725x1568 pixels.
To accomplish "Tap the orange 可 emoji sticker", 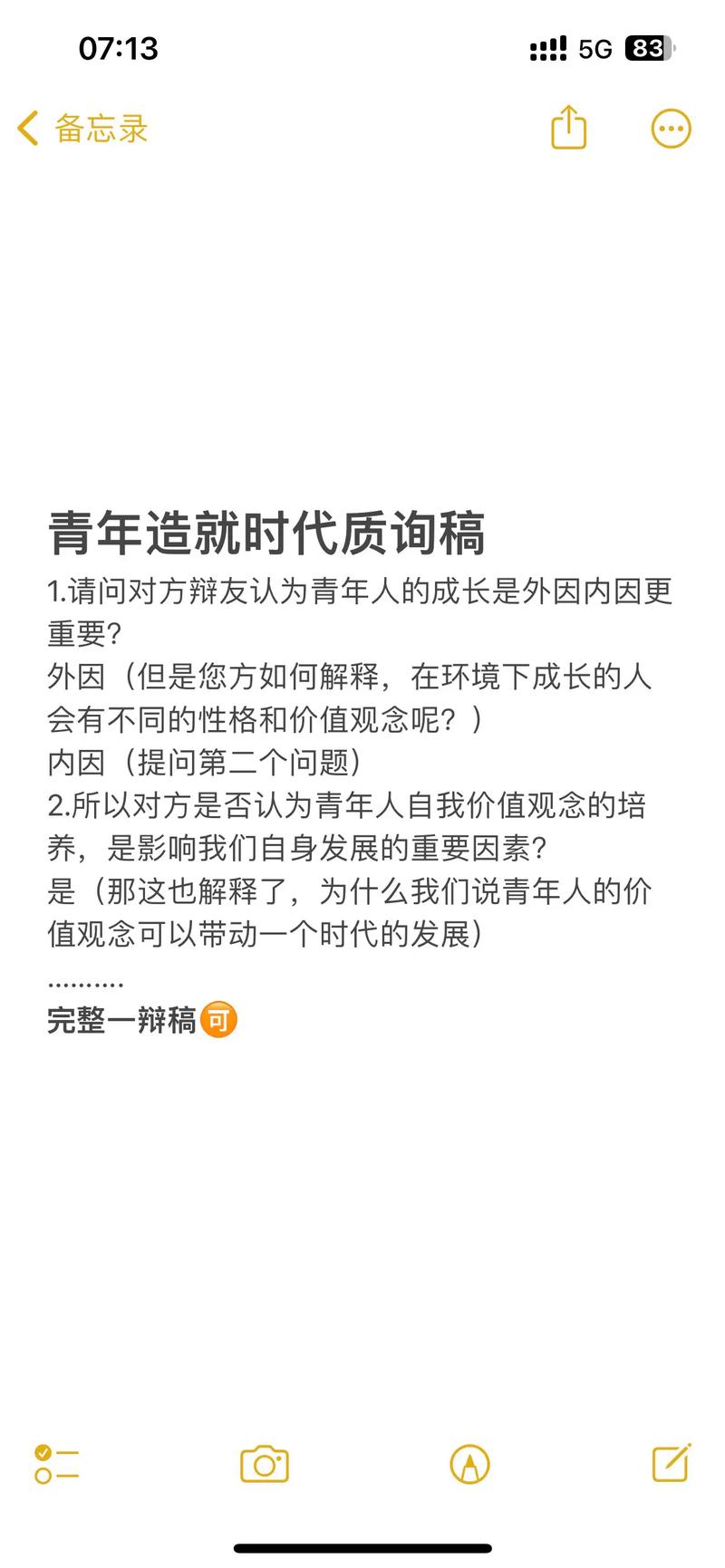I will [x=217, y=1018].
